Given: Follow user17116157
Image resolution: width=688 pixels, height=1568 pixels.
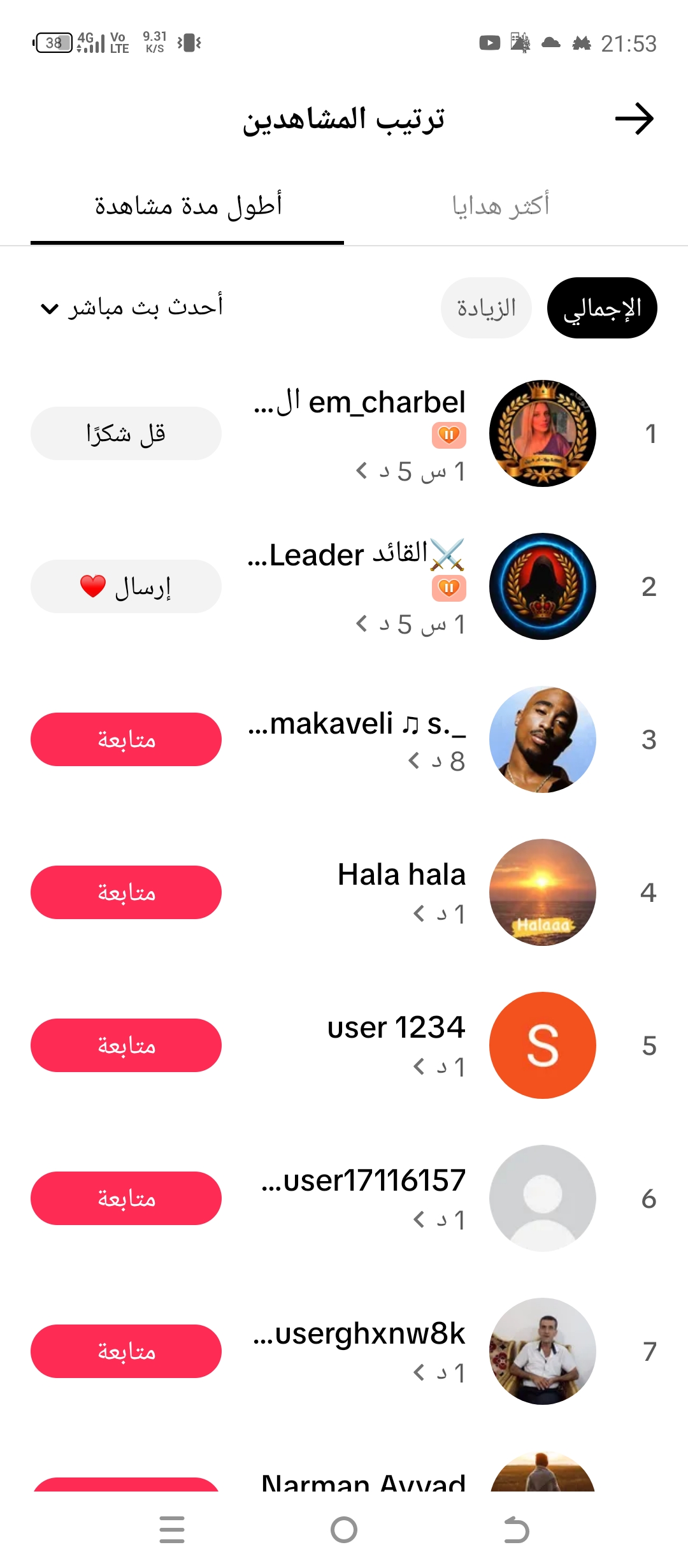Looking at the screenshot, I should [x=126, y=1198].
